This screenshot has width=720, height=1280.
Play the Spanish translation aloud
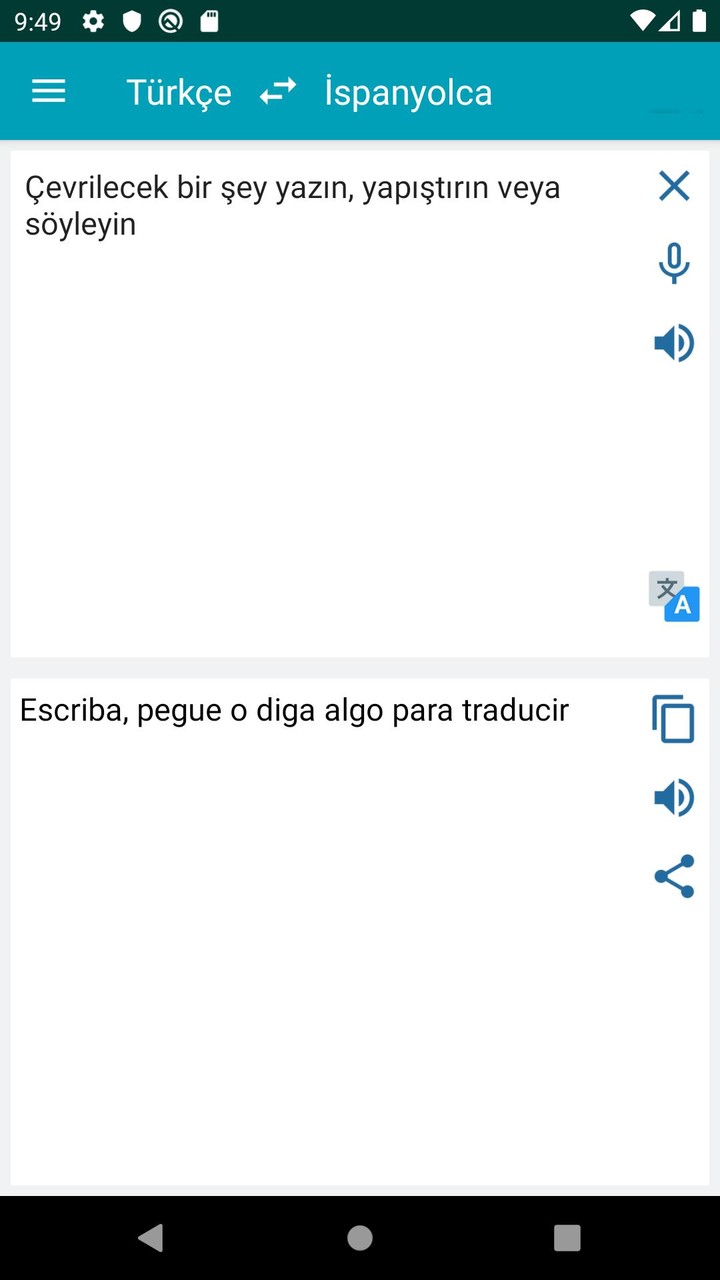coord(674,798)
